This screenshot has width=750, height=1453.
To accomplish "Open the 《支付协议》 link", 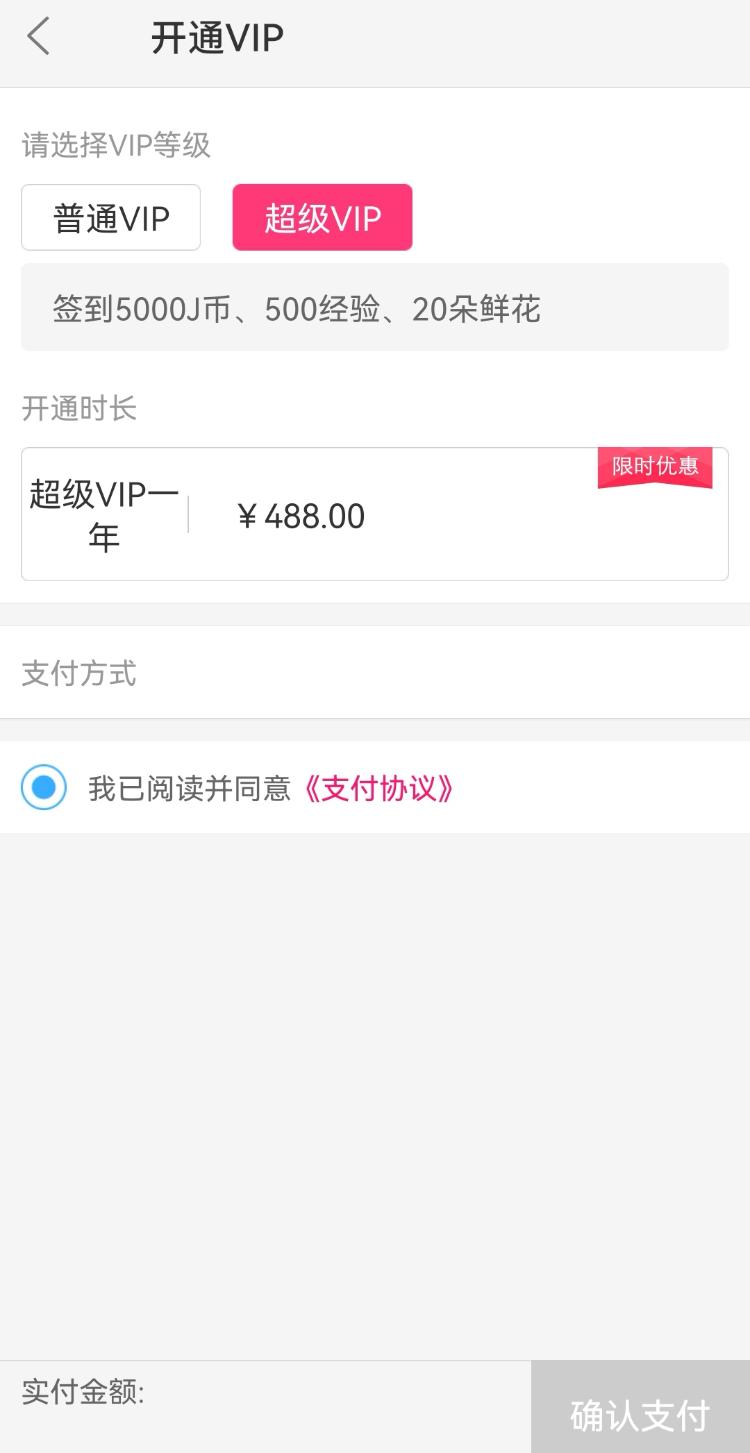I will coord(378,788).
